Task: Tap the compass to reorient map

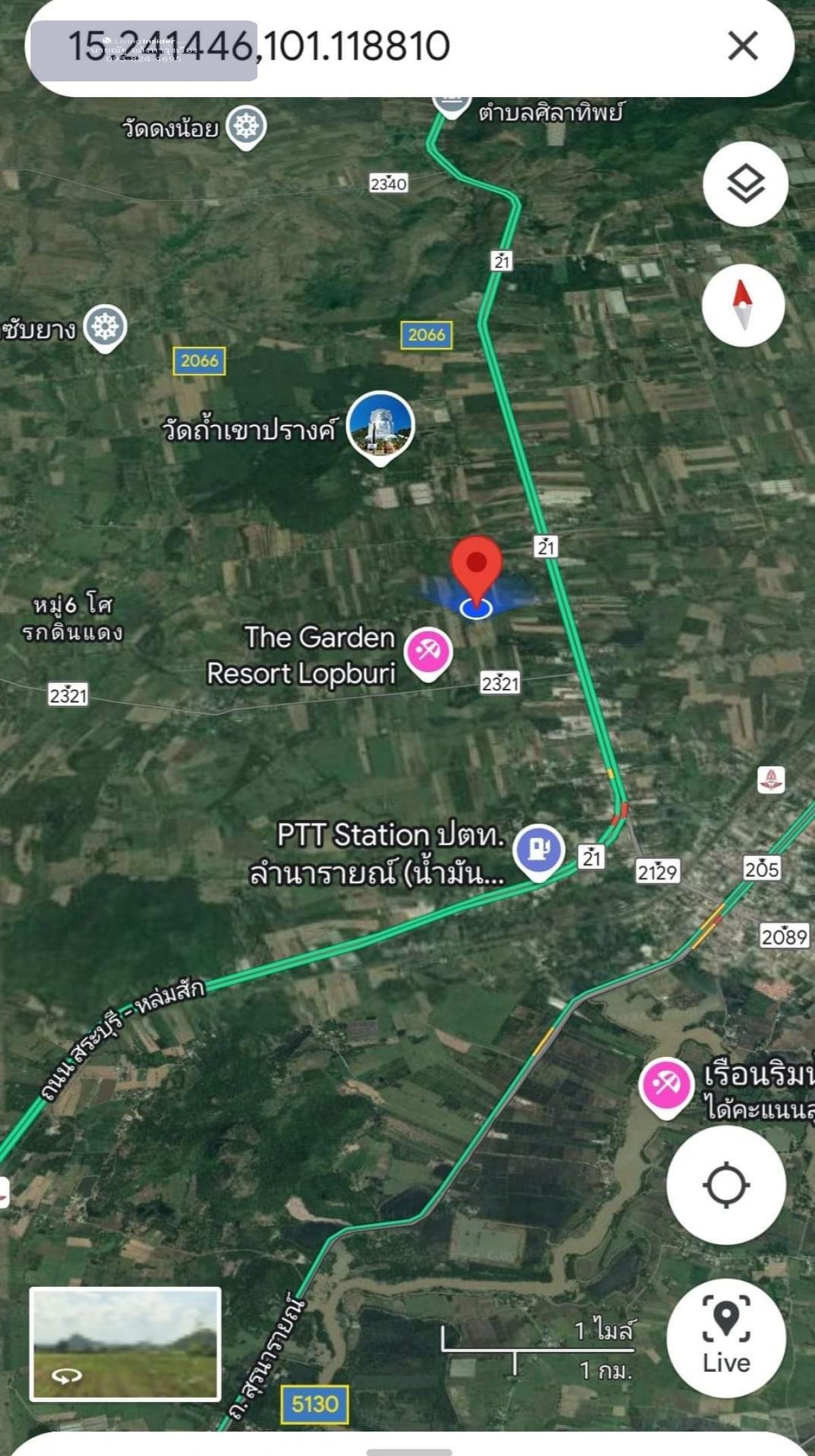Action: 743,305
